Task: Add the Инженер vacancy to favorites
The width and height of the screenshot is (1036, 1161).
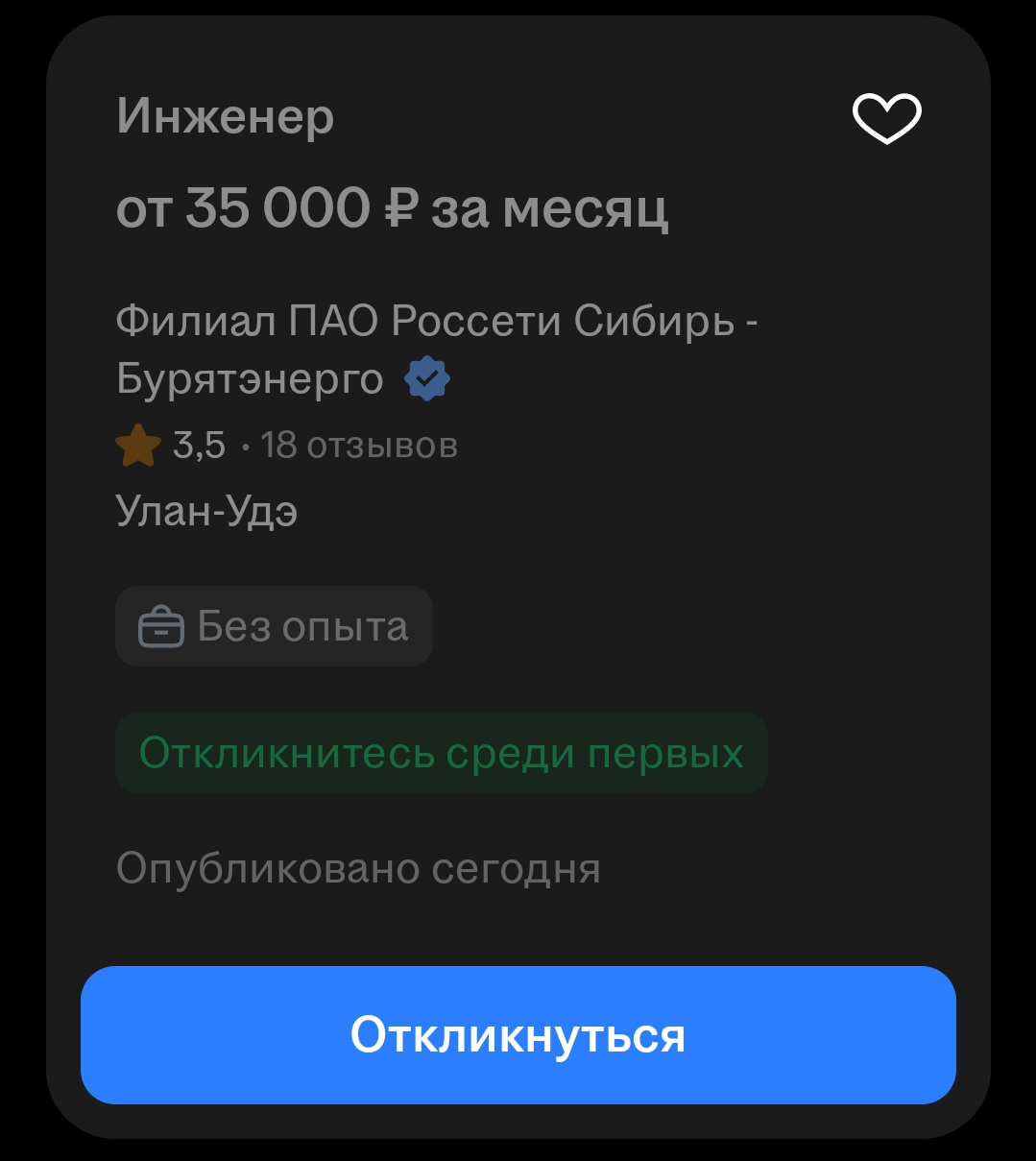Action: point(886,119)
